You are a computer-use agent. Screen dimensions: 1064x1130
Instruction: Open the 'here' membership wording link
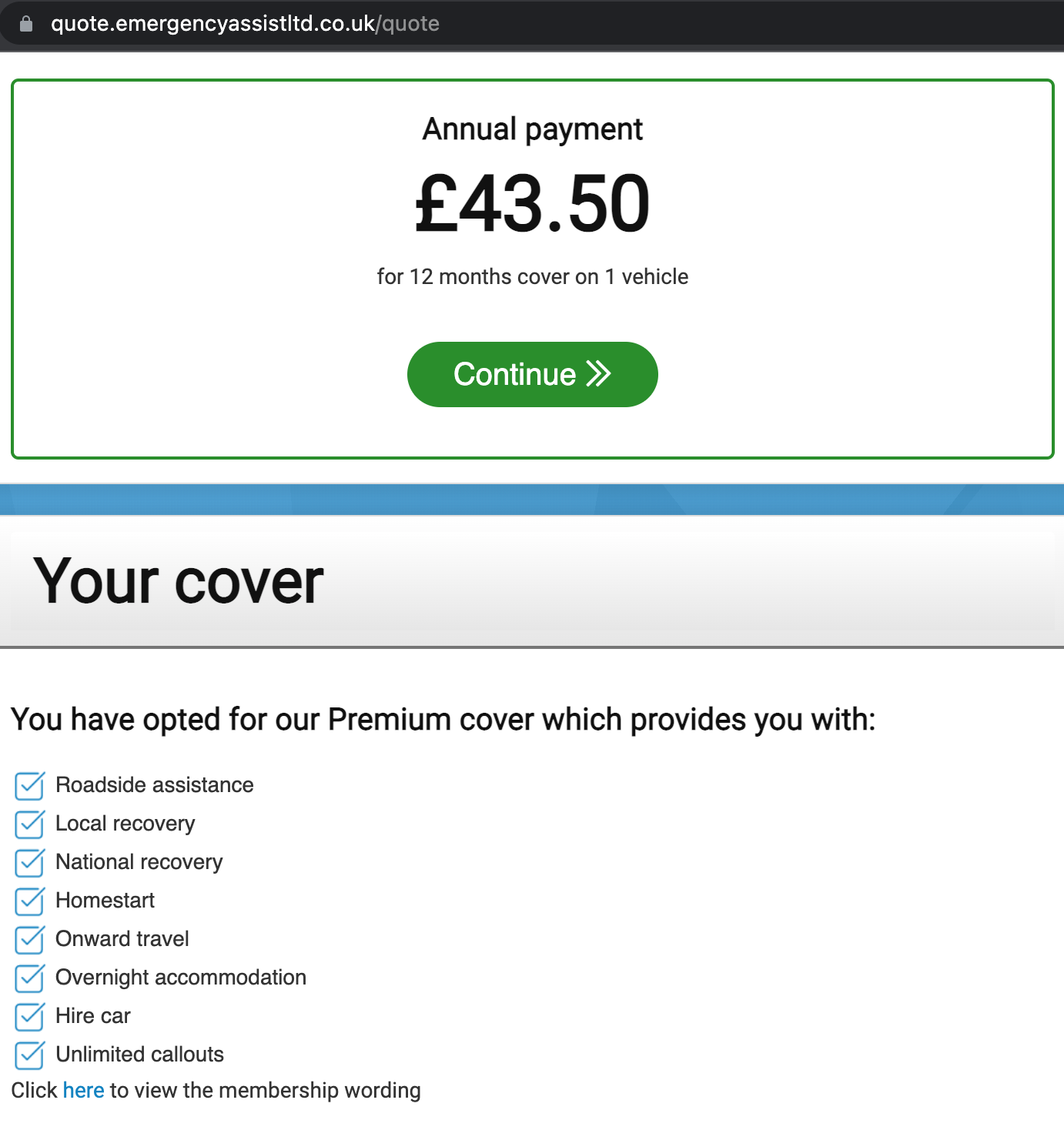(x=83, y=1090)
